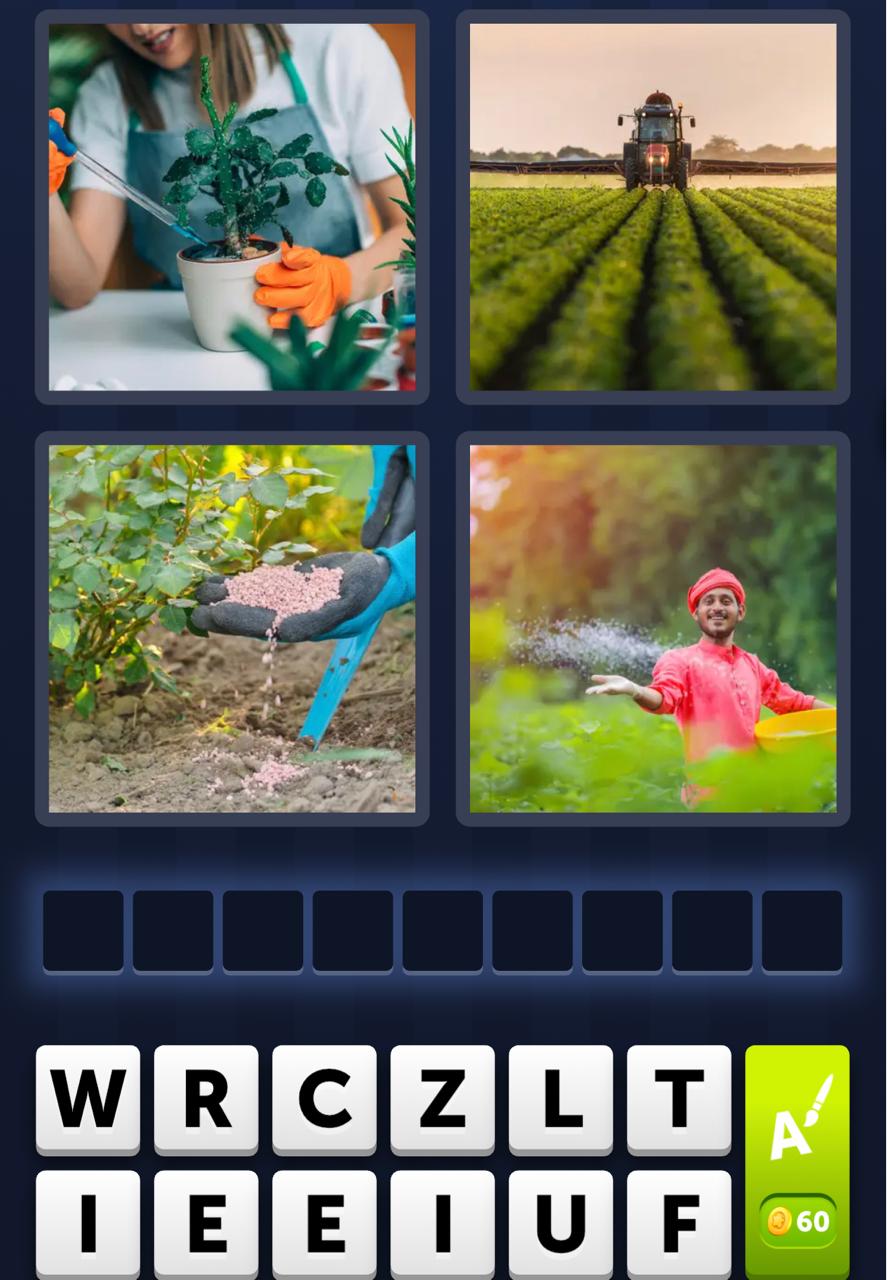887x1280 pixels.
Task: Open the potted plant photo
Action: [232, 205]
